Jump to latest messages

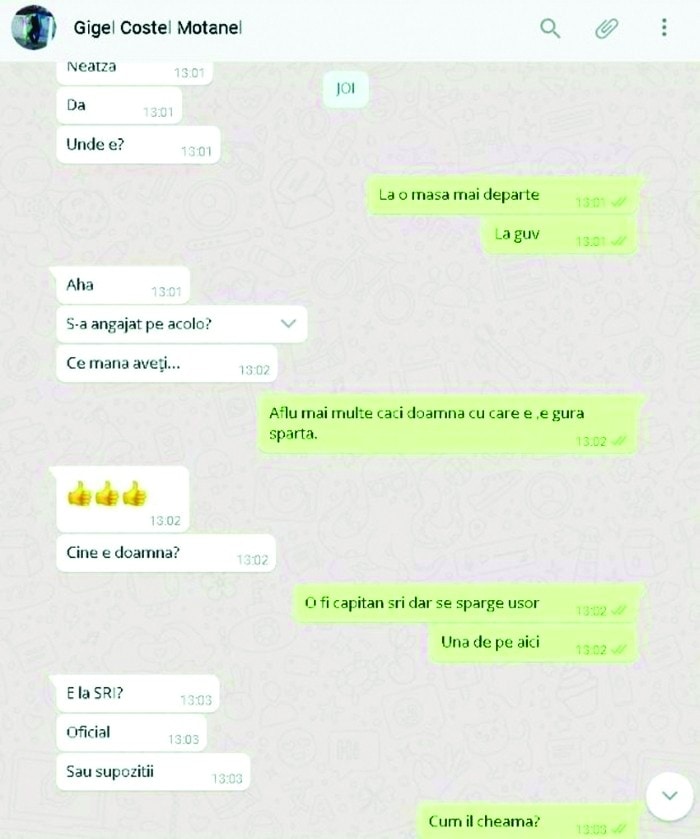(x=669, y=797)
